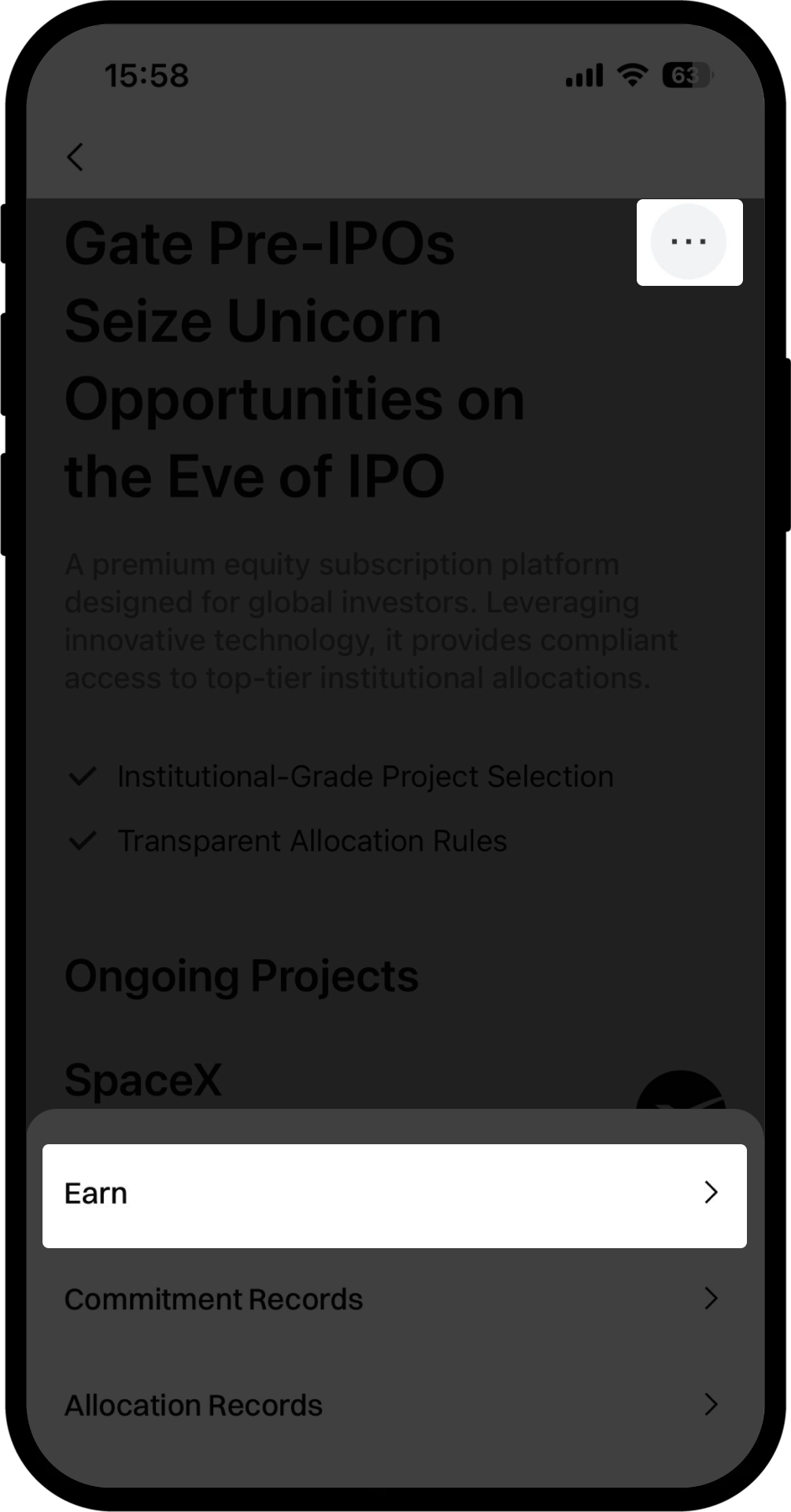The width and height of the screenshot is (791, 1512).
Task: View Commitment Records
Action: [x=394, y=1299]
